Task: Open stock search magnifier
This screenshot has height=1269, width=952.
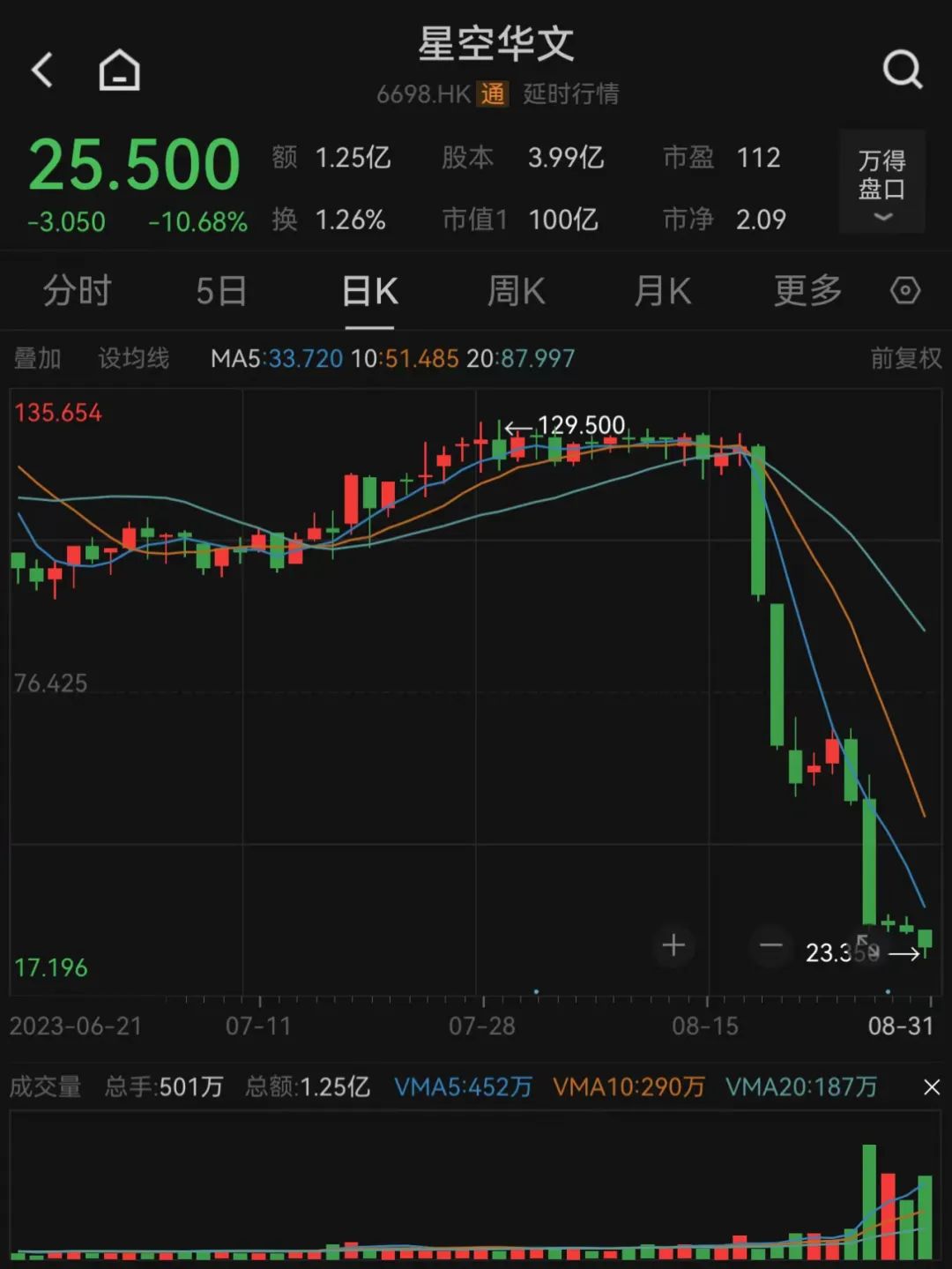Action: tap(902, 70)
